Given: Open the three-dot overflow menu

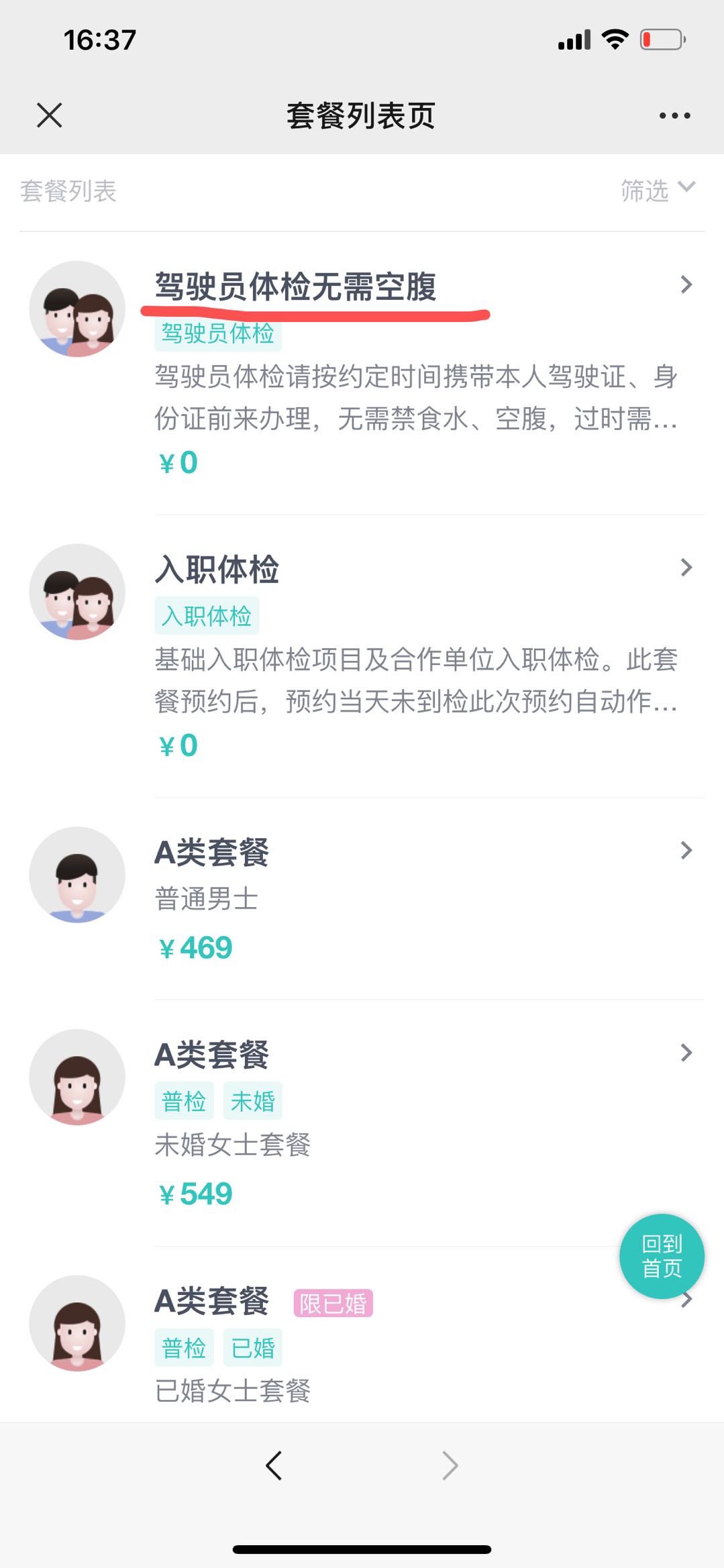Looking at the screenshot, I should [674, 115].
